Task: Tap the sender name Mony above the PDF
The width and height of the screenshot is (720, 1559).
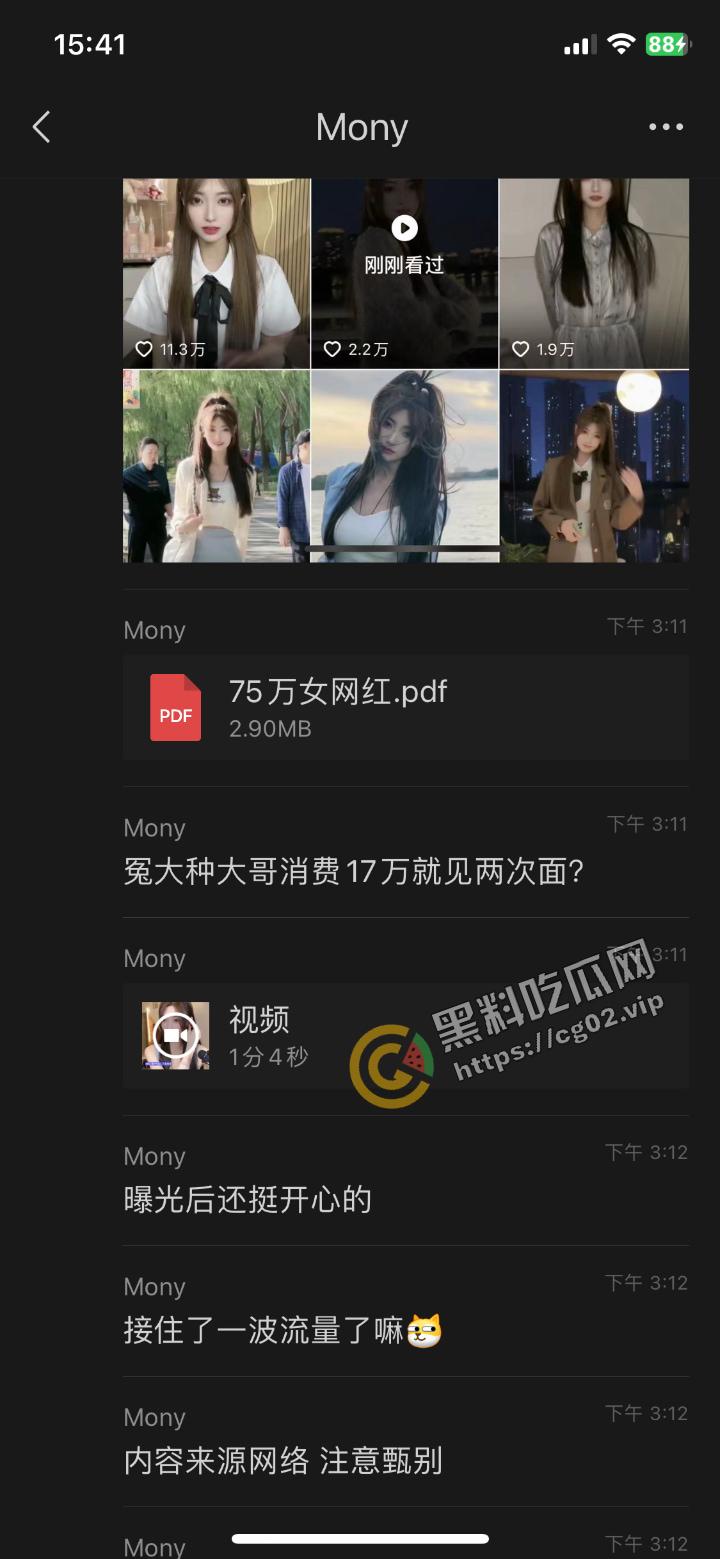Action: tap(154, 630)
